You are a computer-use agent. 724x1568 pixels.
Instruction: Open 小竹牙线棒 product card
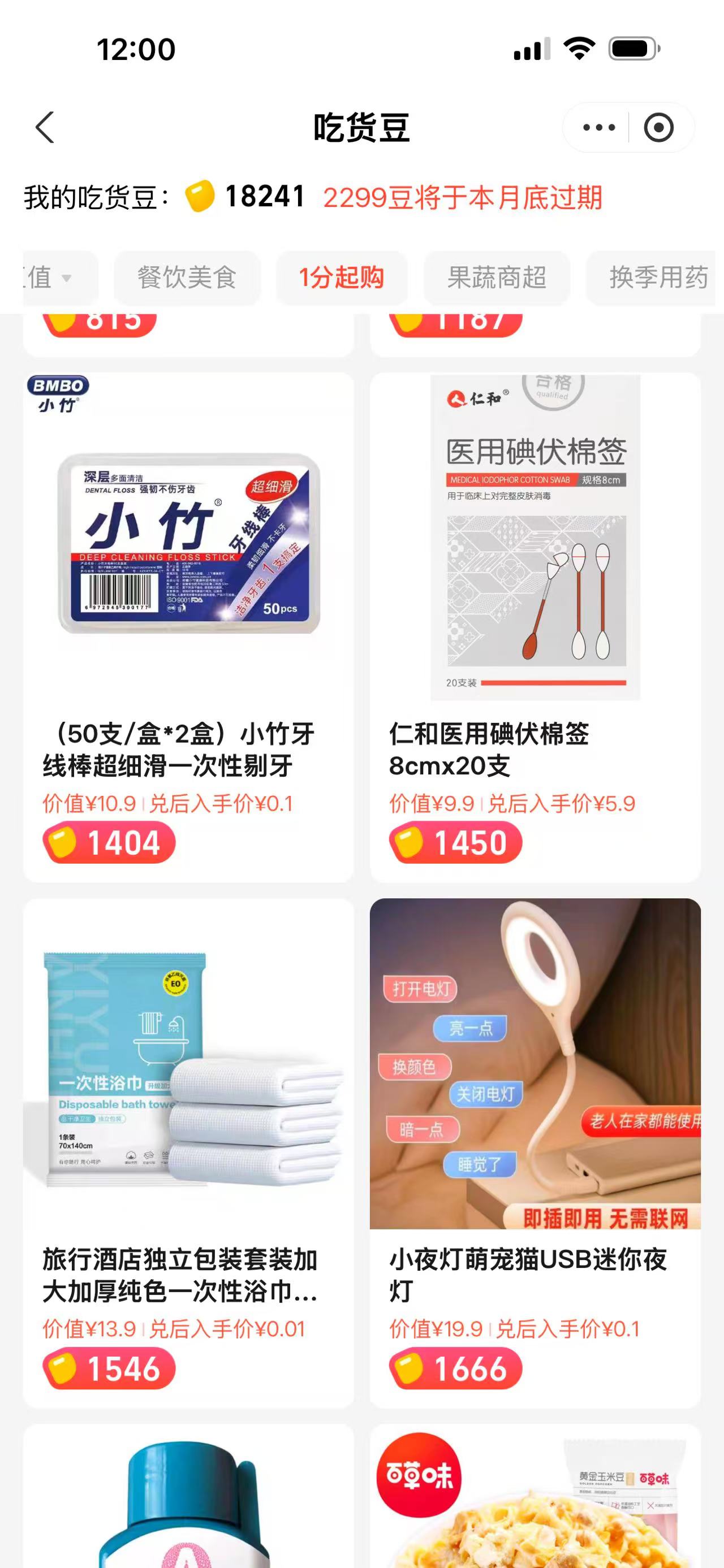coord(188,627)
